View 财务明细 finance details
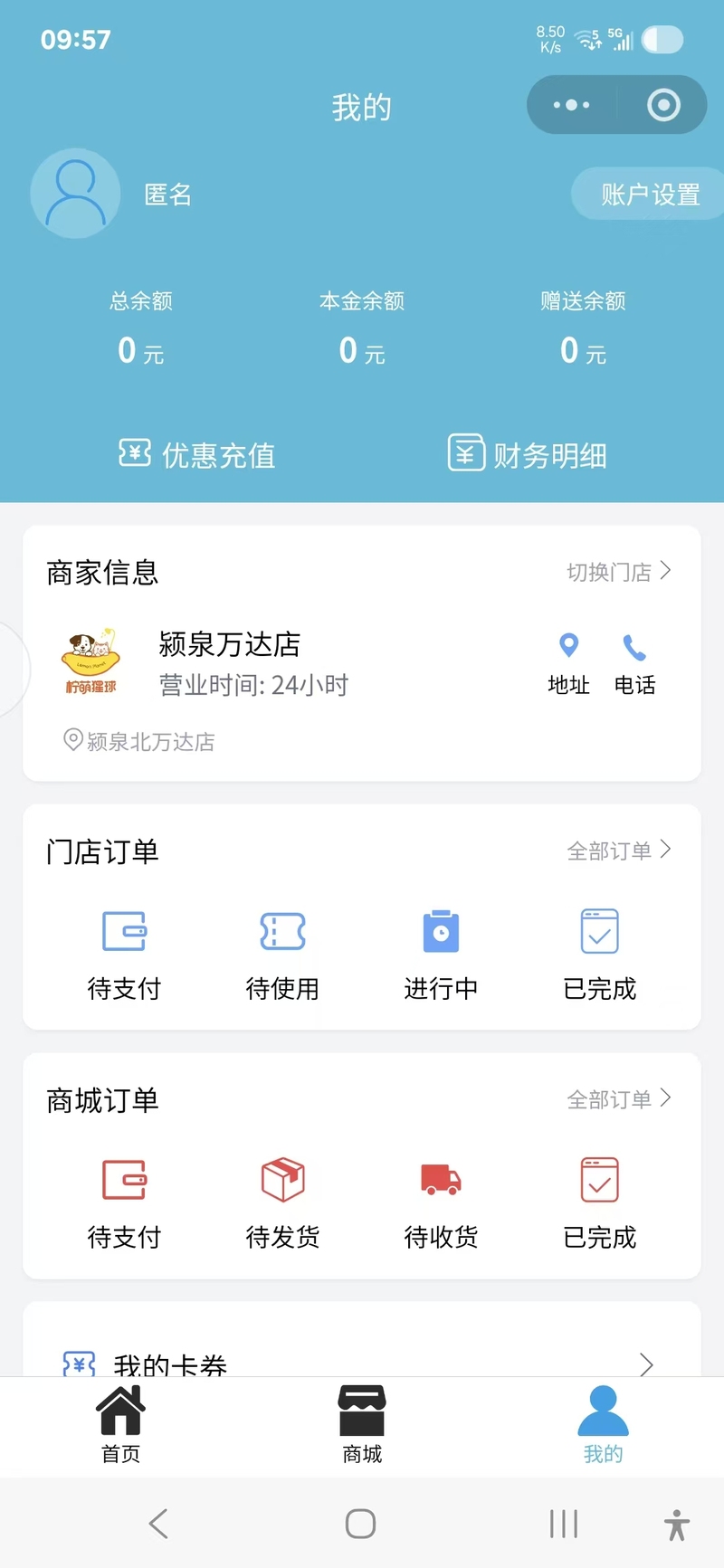 [528, 454]
